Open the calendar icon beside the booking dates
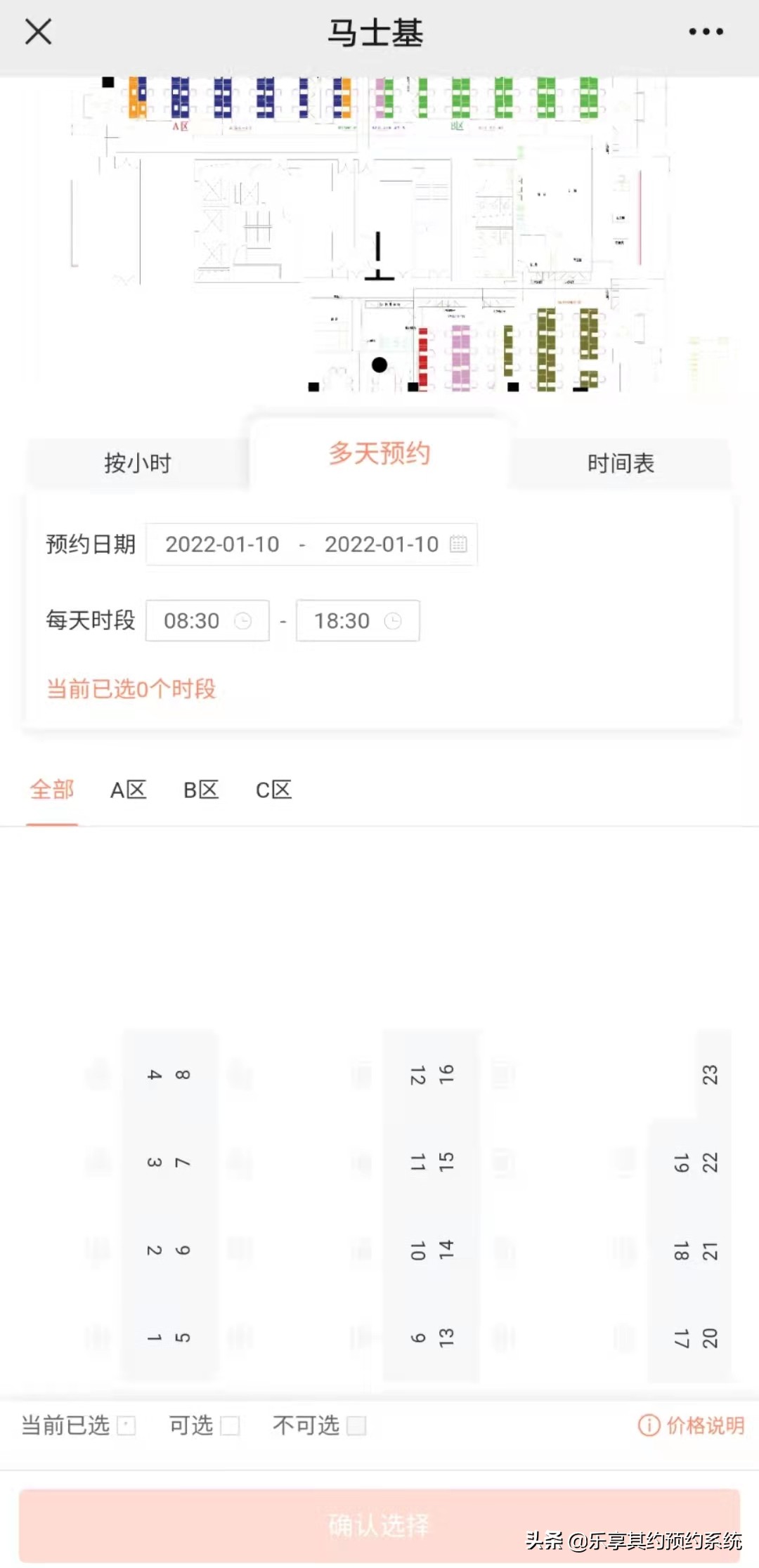 (x=458, y=544)
